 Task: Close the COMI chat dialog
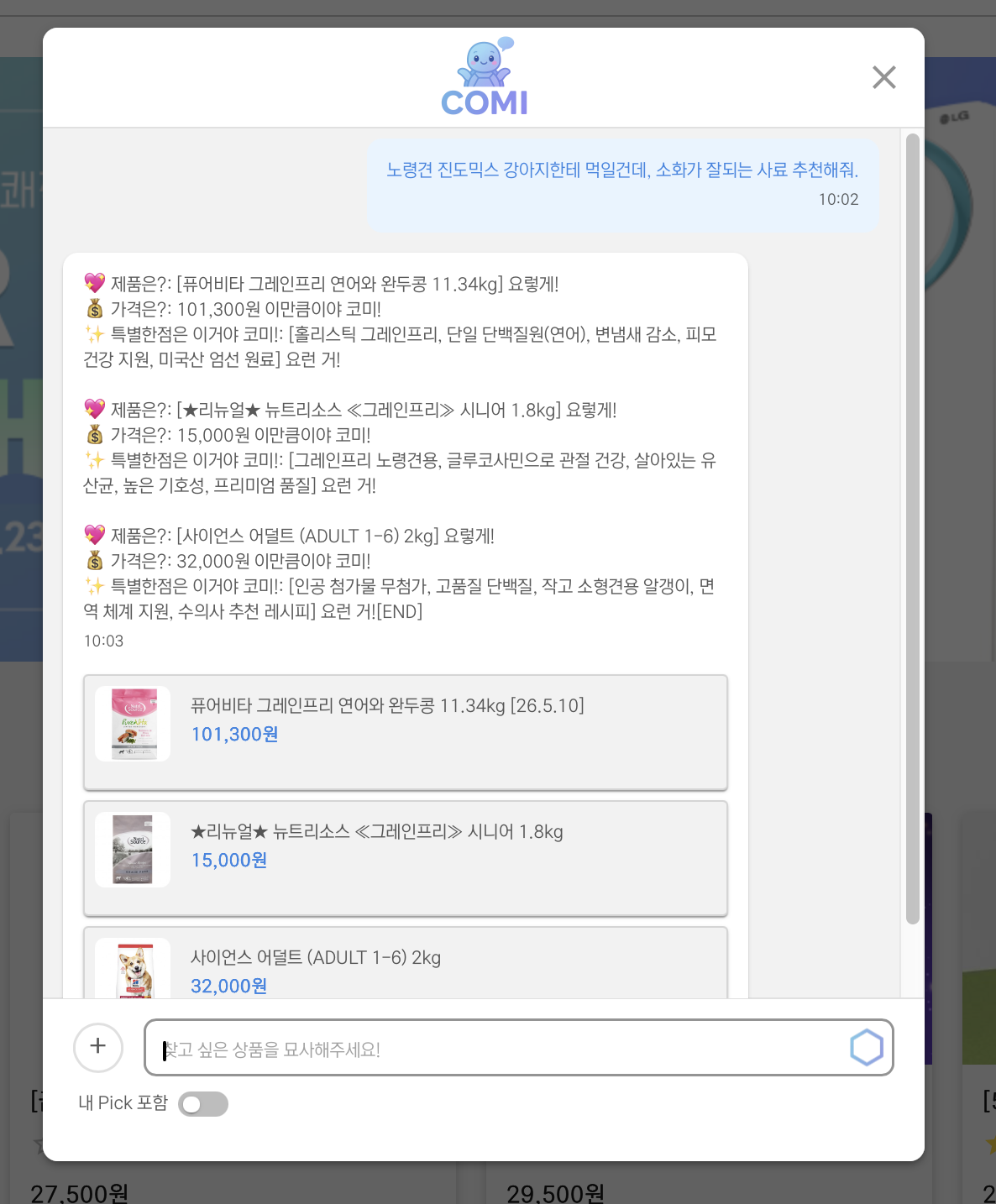(883, 77)
